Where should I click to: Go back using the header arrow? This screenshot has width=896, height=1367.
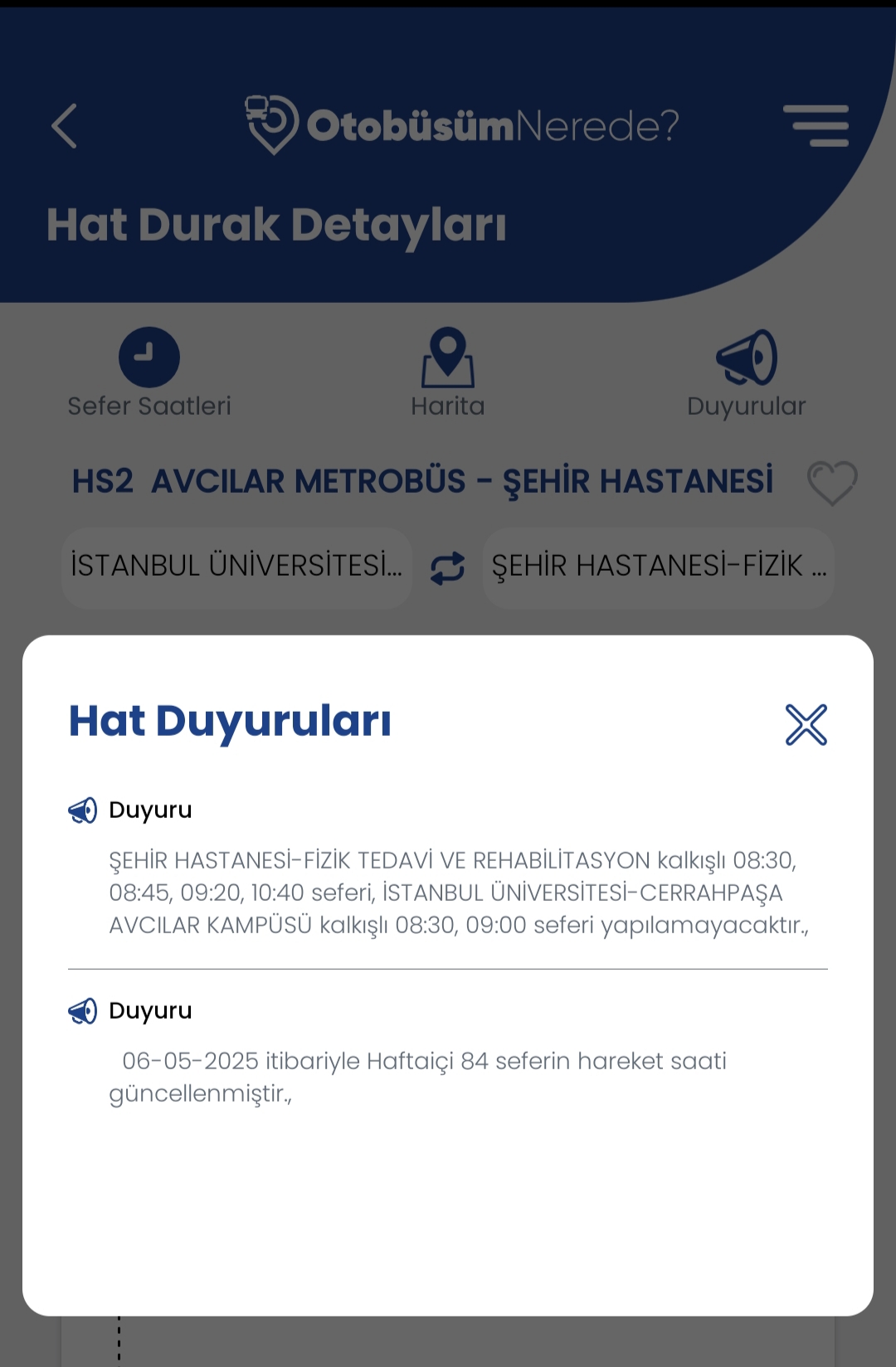point(65,126)
